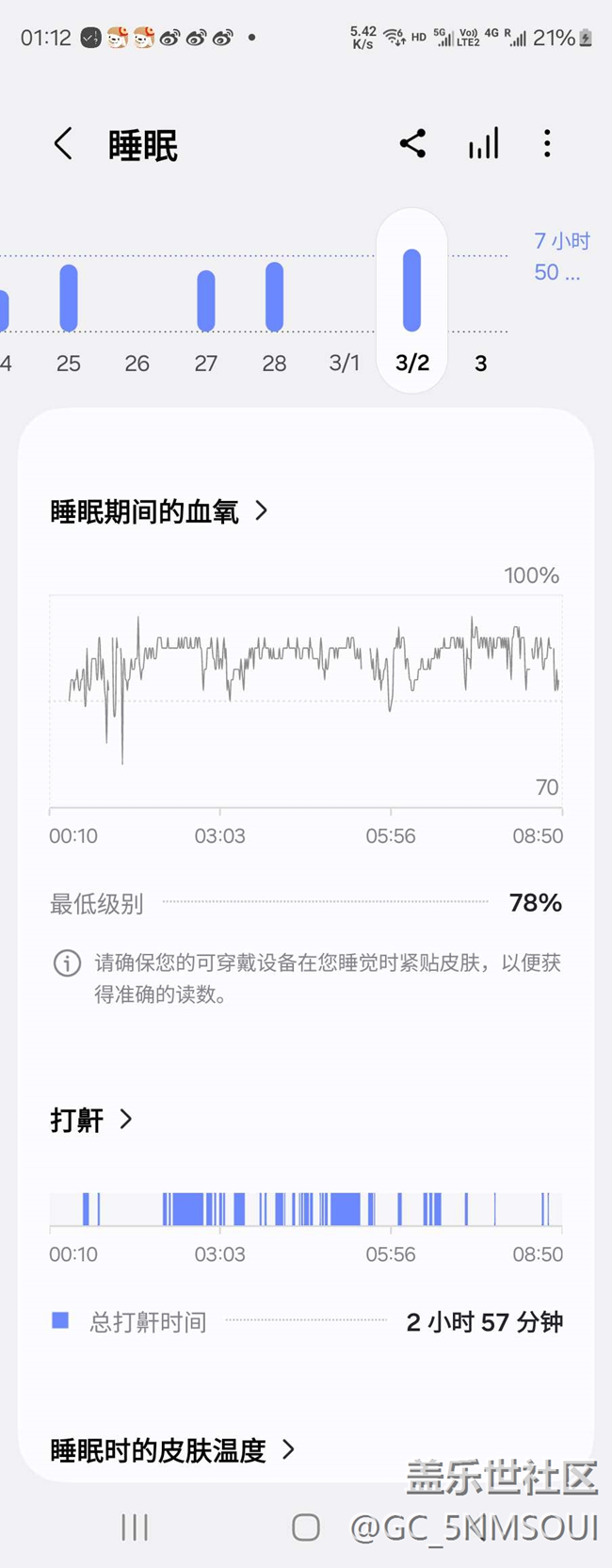This screenshot has width=612, height=1568.
Task: Choose date 26 in the sleep timeline
Action: [137, 363]
